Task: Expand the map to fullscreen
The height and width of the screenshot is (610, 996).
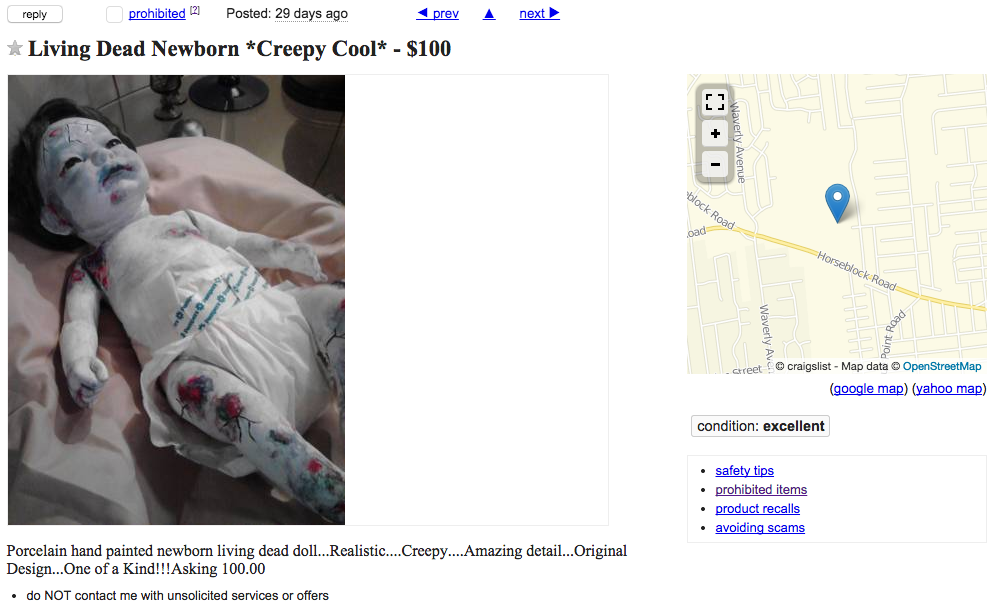Action: 714,101
